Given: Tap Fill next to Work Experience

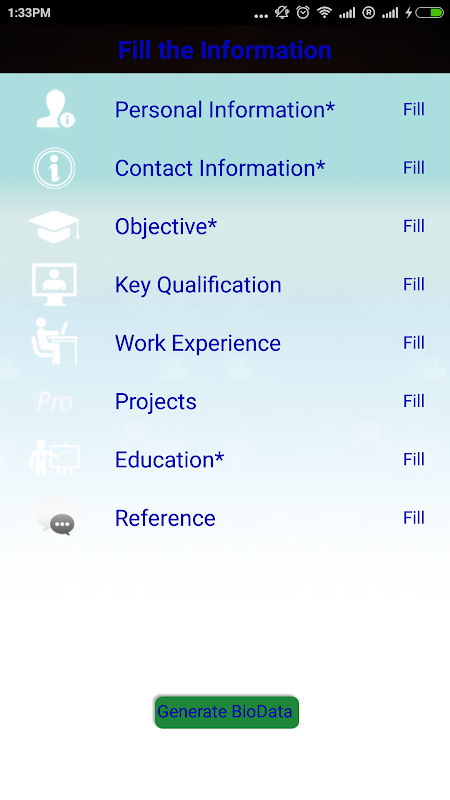Looking at the screenshot, I should pos(414,342).
